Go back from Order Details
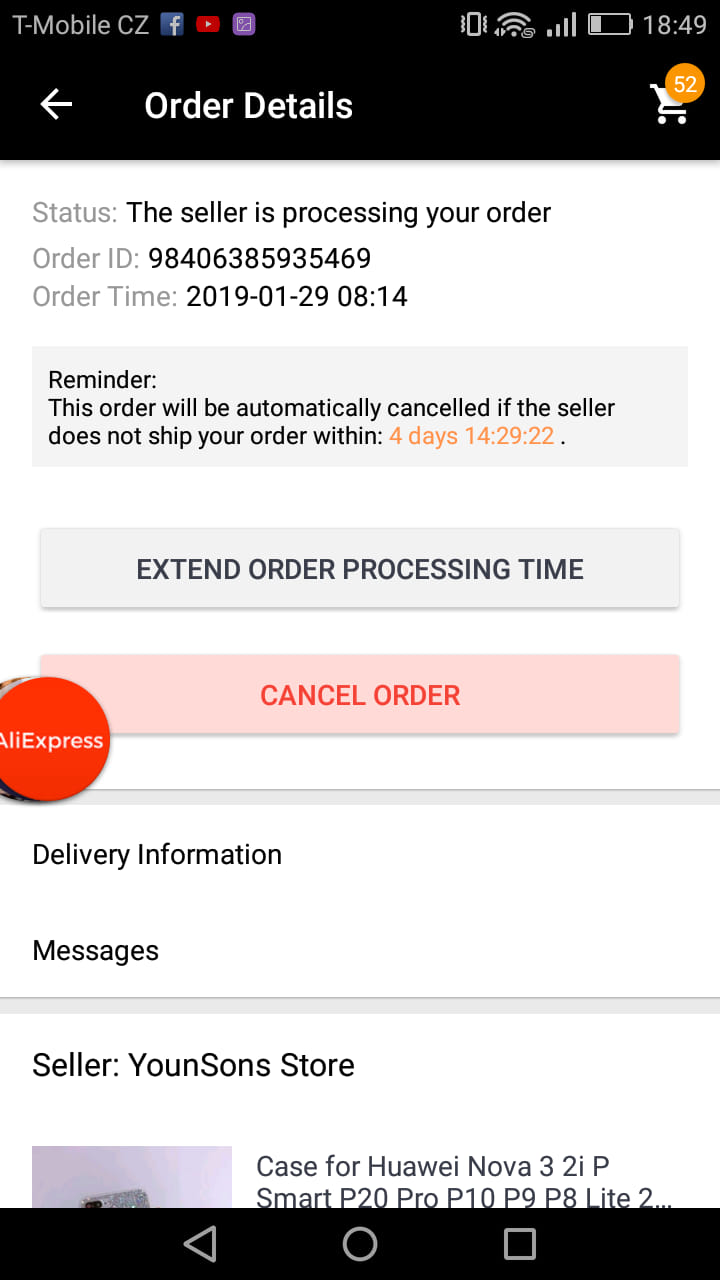 [56, 105]
